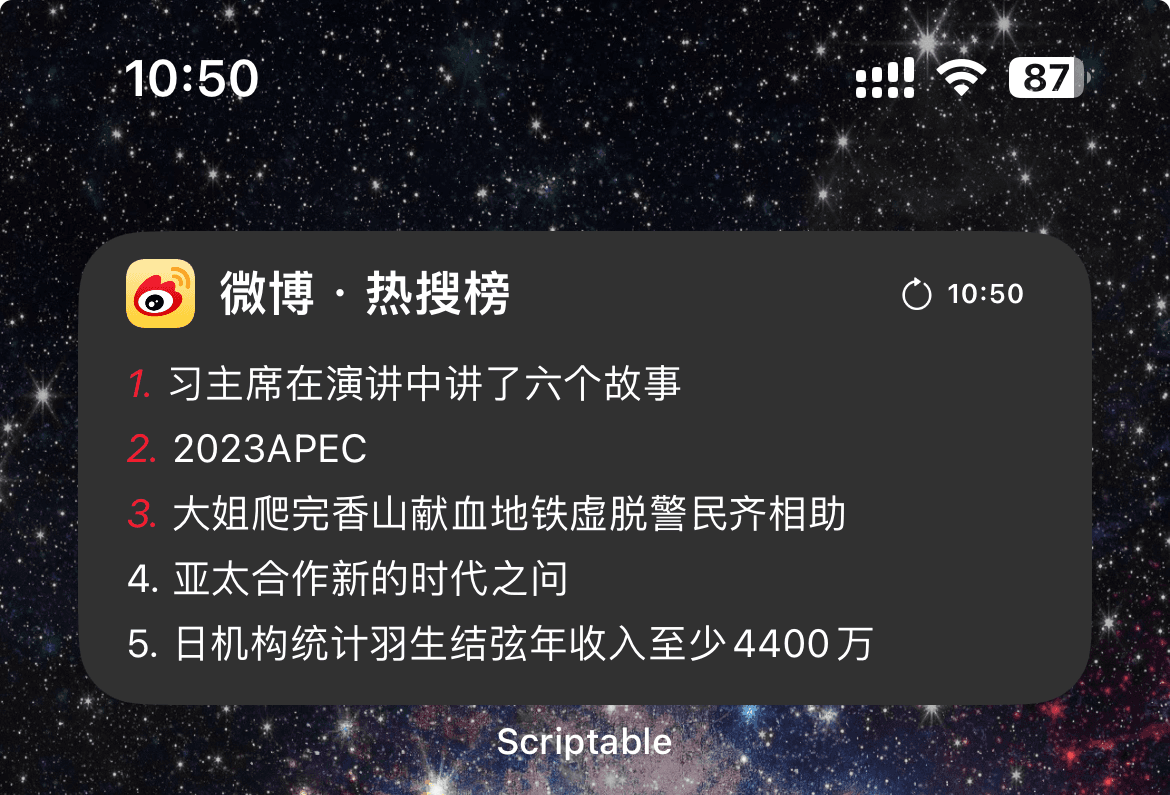Open the 亚太合作新的时代之问 trending entry

[x=370, y=579]
